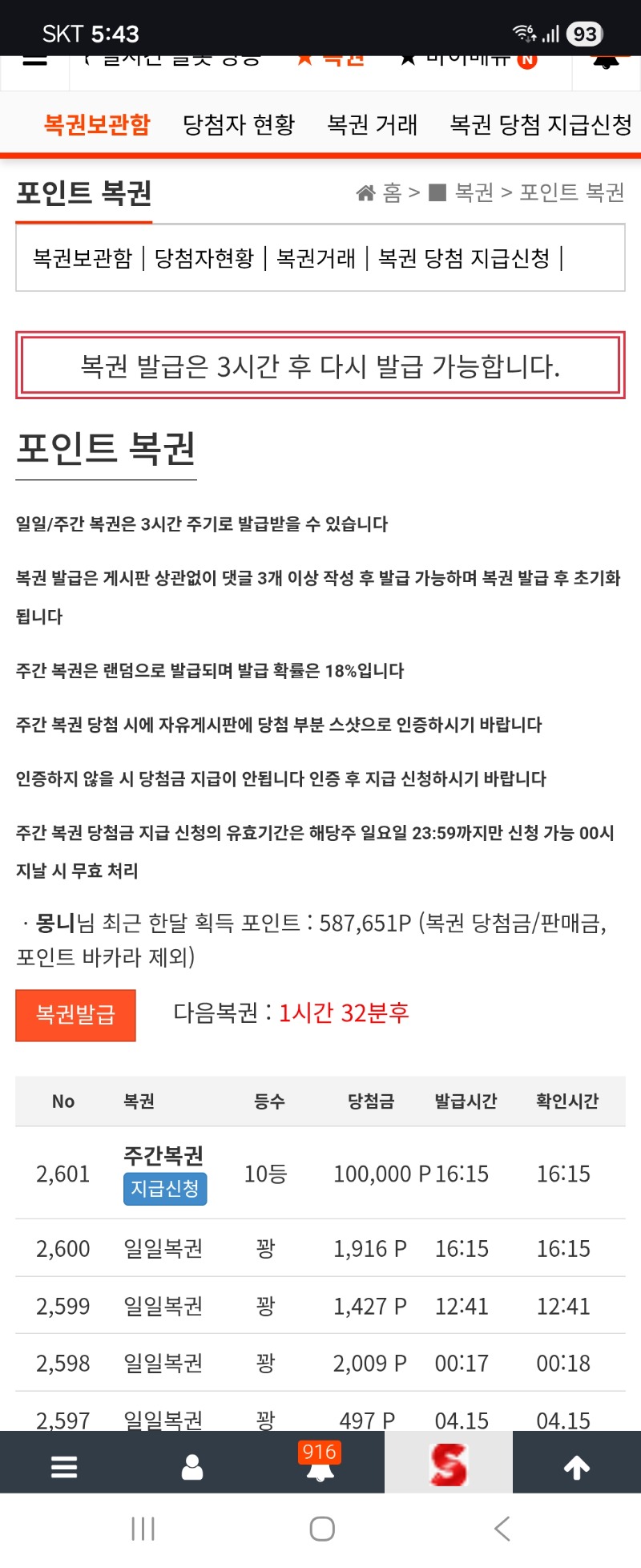The image size is (641, 1568).
Task: Open 당첨자현황 link in the submenu box
Action: click(204, 258)
